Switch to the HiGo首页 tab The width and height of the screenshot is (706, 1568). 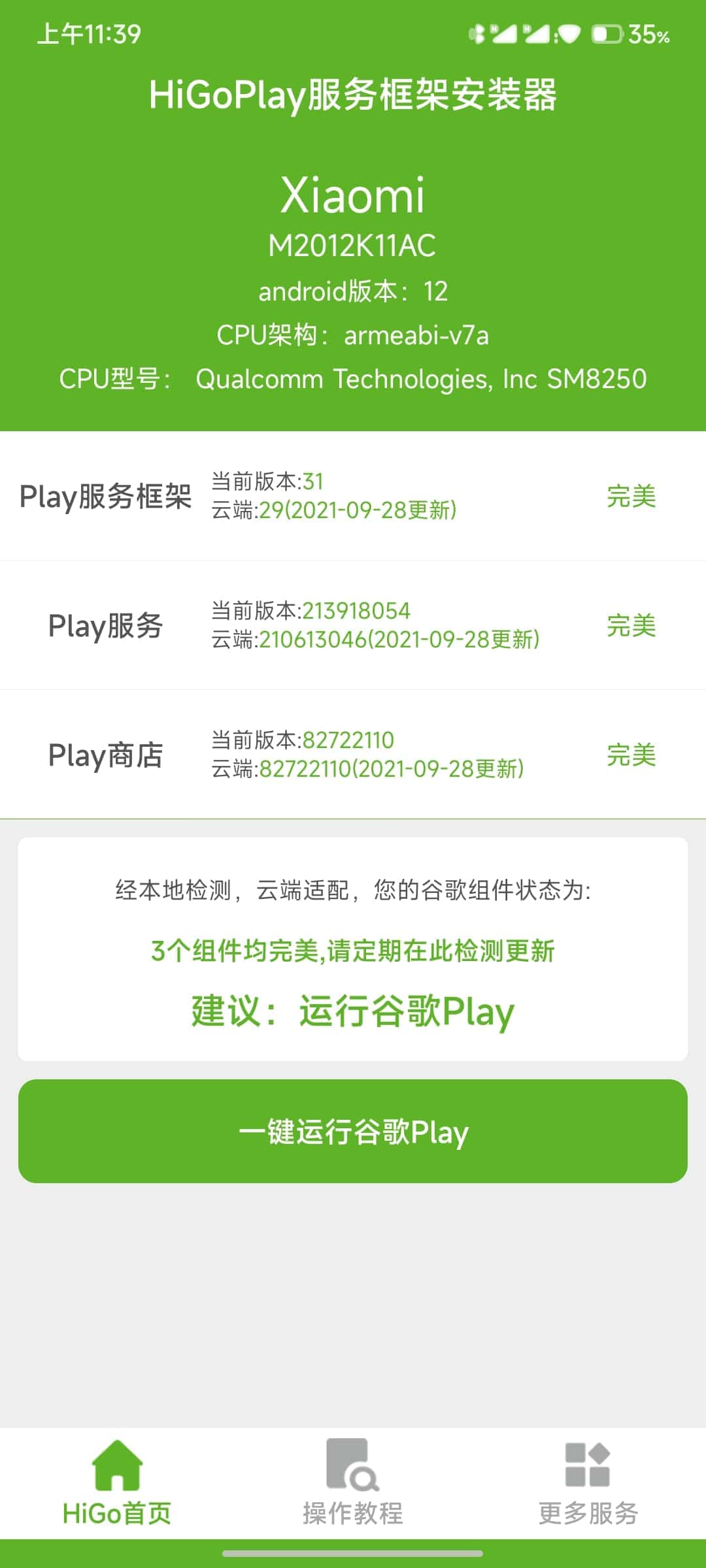[117, 1484]
